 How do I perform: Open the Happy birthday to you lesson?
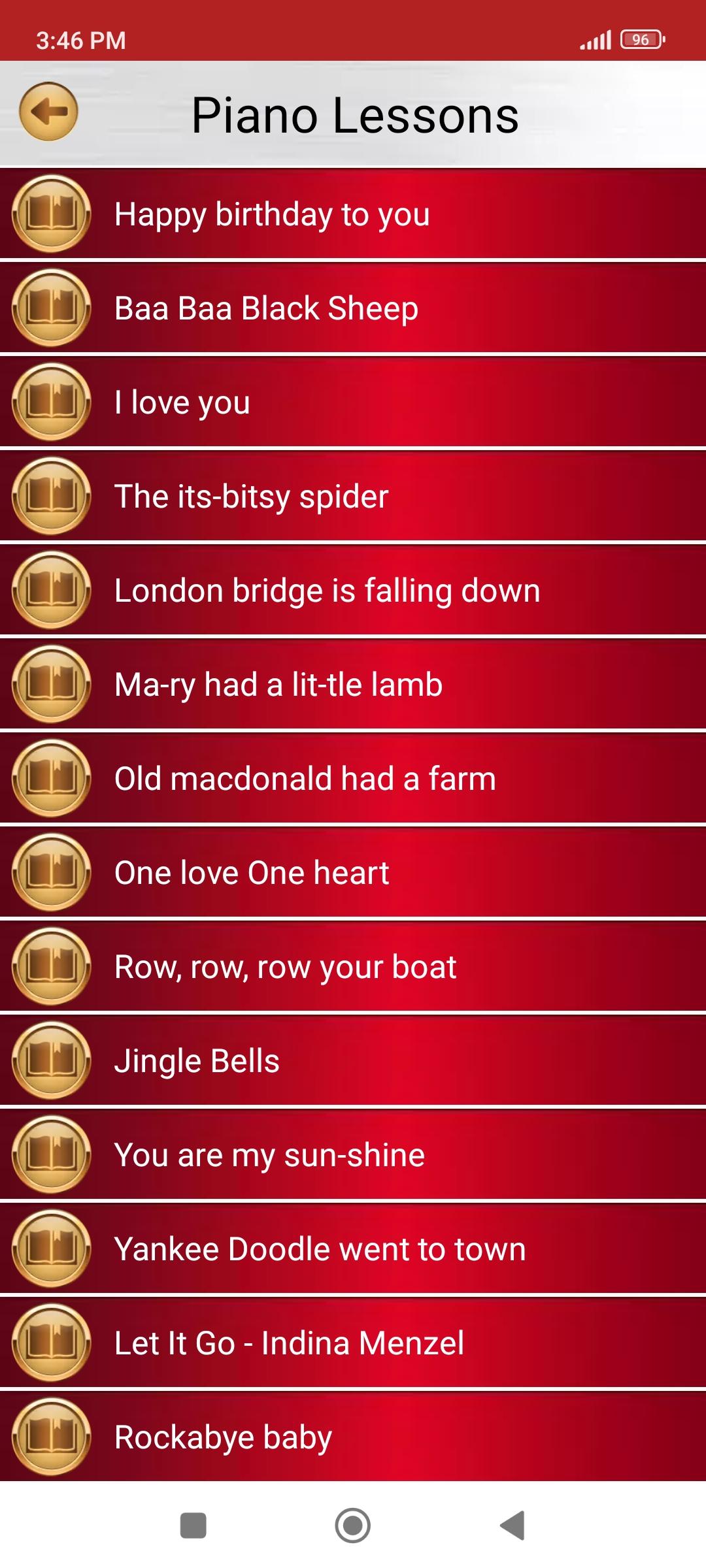coord(353,214)
